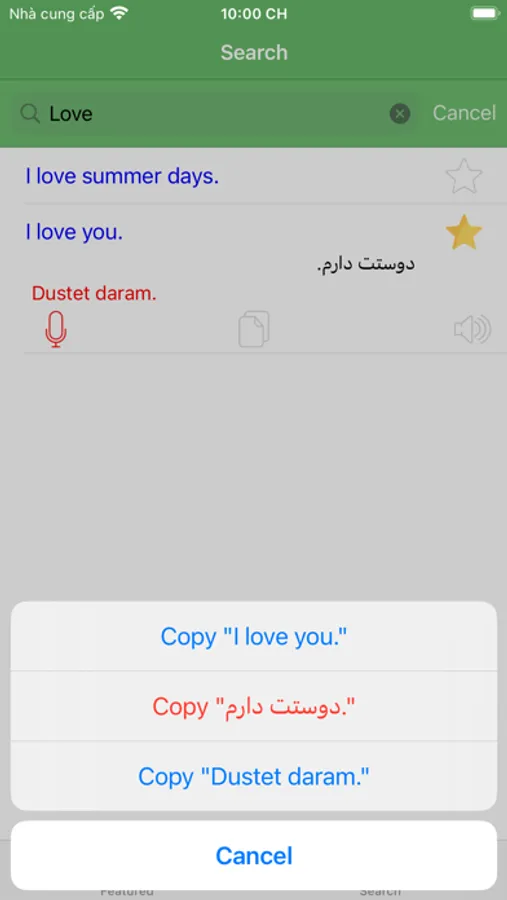The height and width of the screenshot is (900, 507).
Task: Dismiss the copy sheet with Cancel
Action: coord(254,855)
